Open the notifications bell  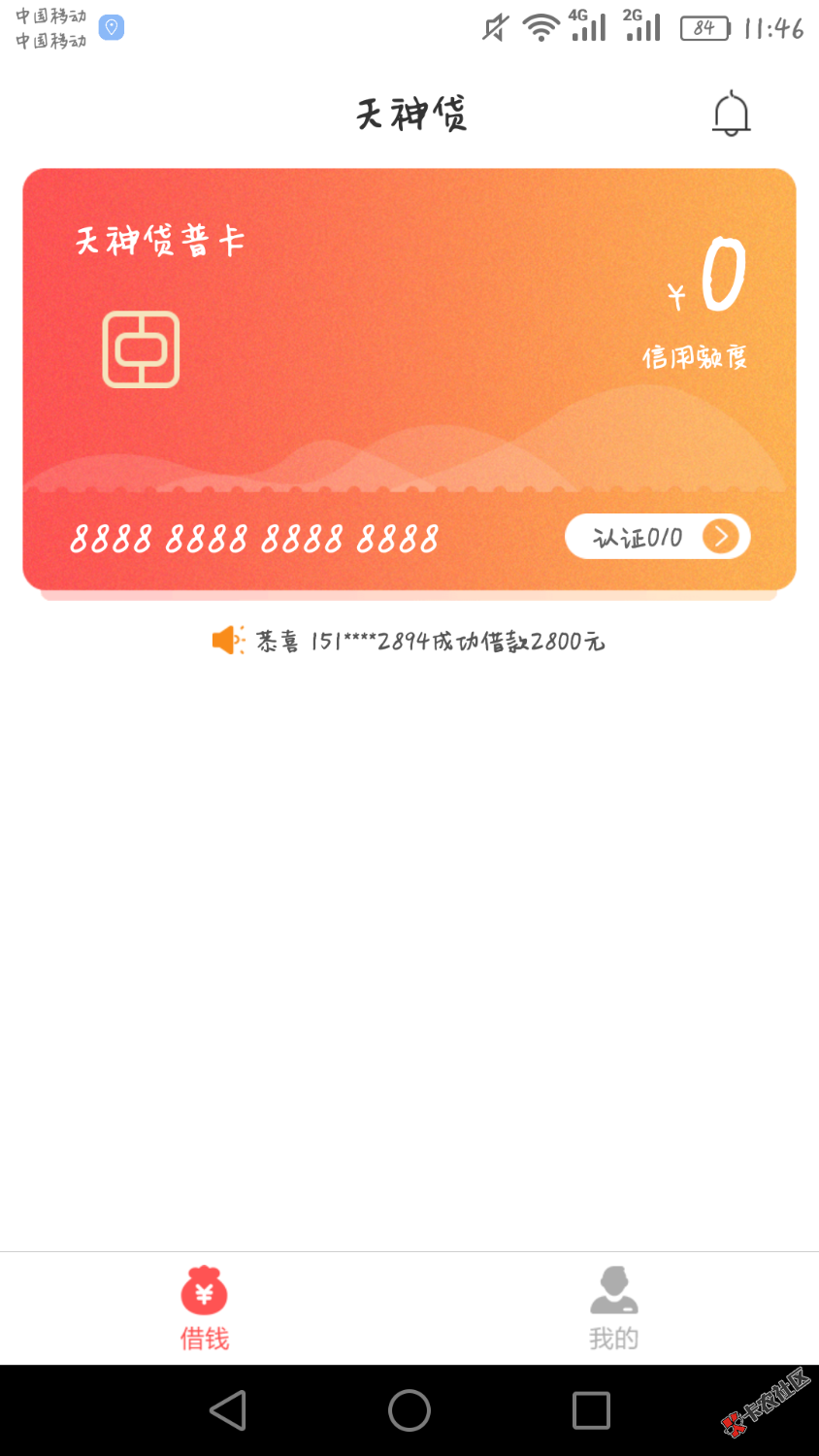[731, 115]
